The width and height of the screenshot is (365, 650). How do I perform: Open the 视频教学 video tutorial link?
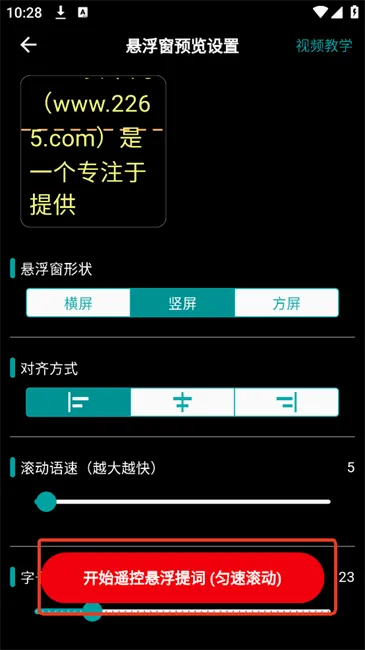pyautogui.click(x=324, y=46)
